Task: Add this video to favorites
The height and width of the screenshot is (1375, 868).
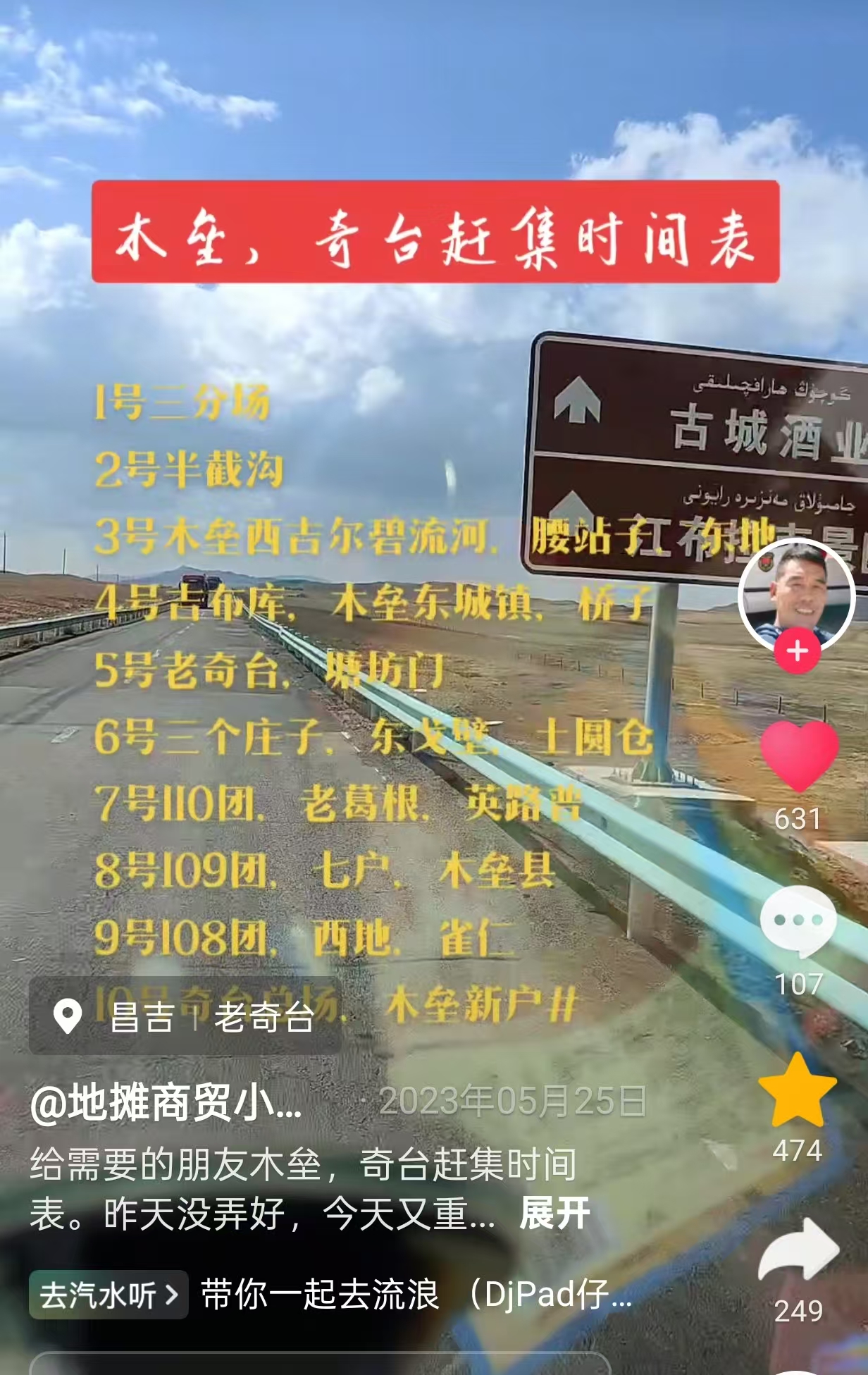Action: click(x=798, y=1091)
